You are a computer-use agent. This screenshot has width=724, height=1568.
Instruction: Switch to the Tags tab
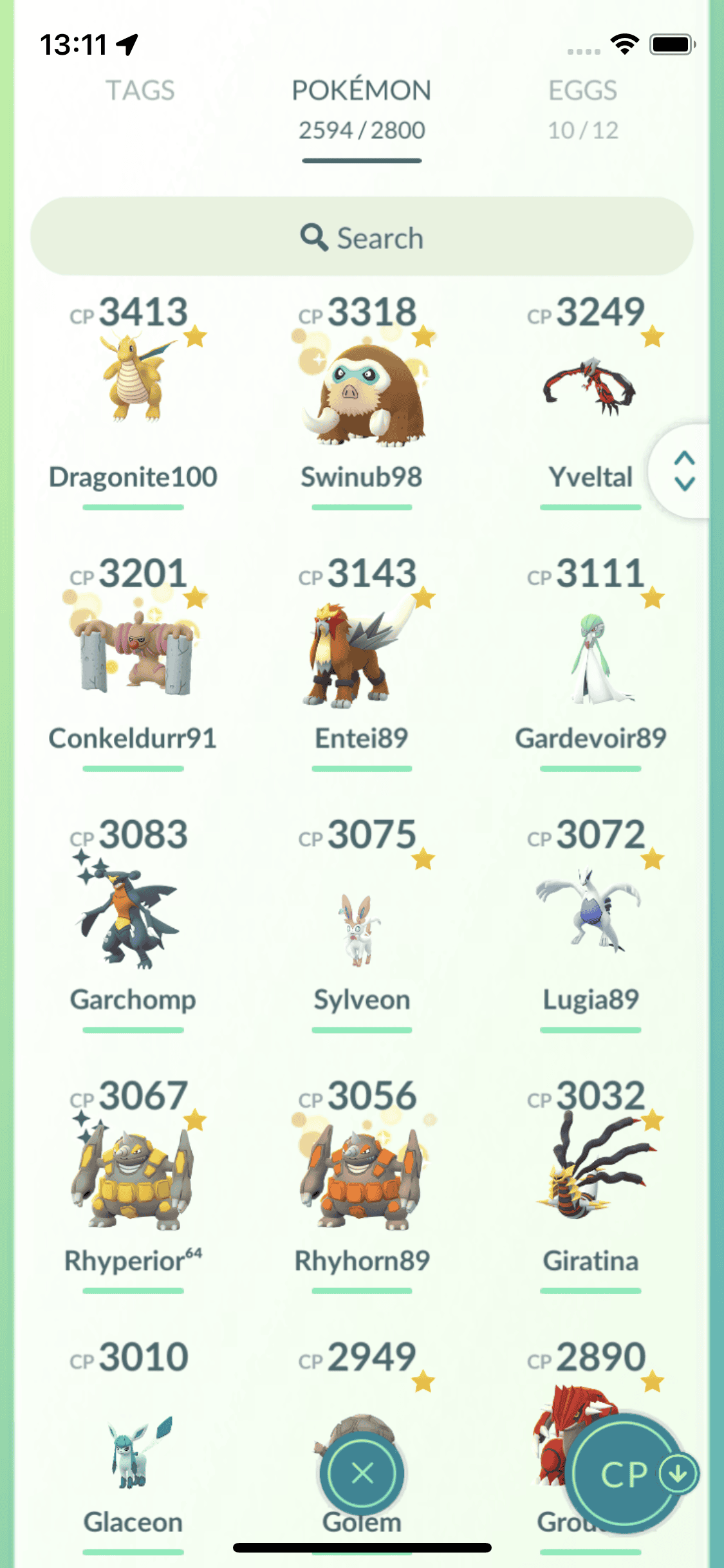140,91
